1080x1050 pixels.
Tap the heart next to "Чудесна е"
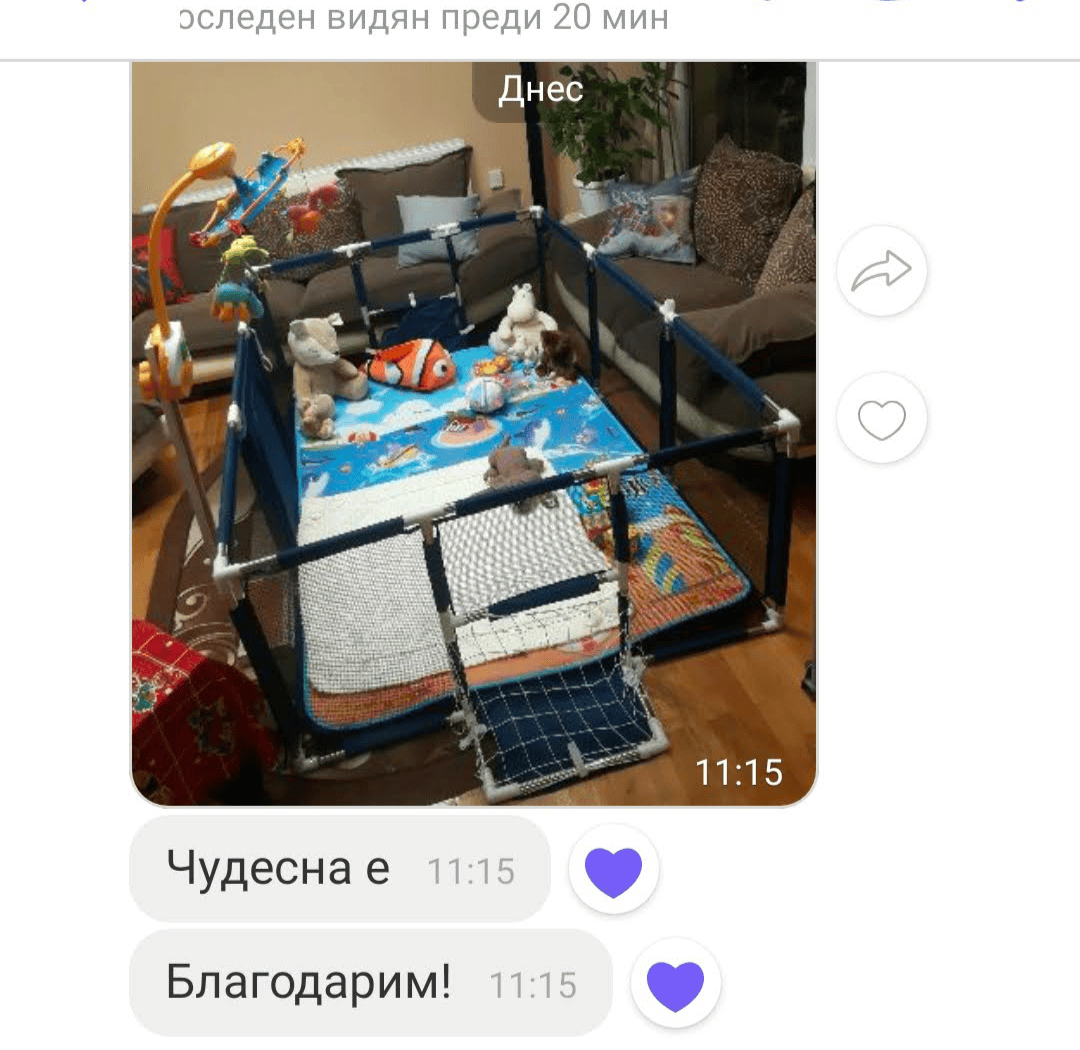tap(613, 870)
